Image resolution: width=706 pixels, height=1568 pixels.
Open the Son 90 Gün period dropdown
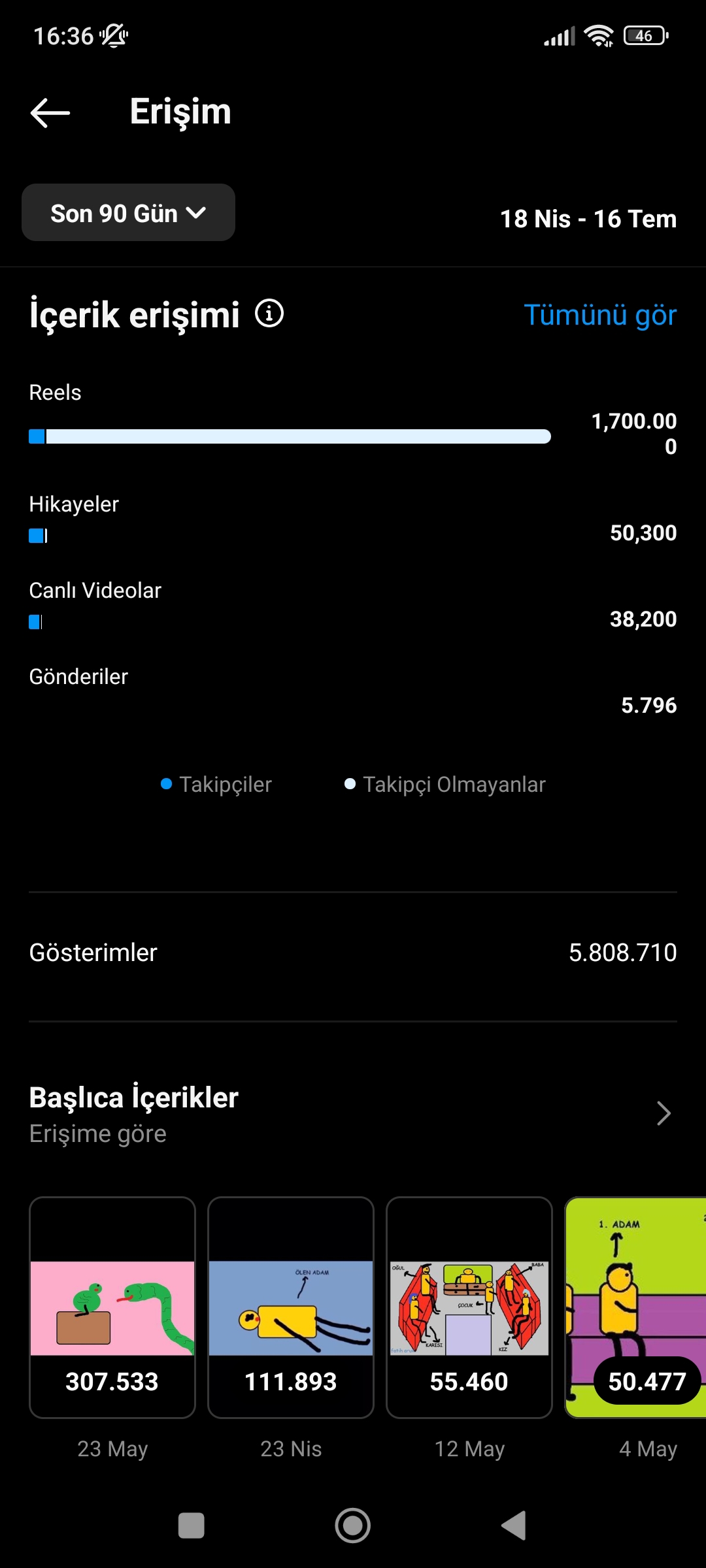(128, 213)
